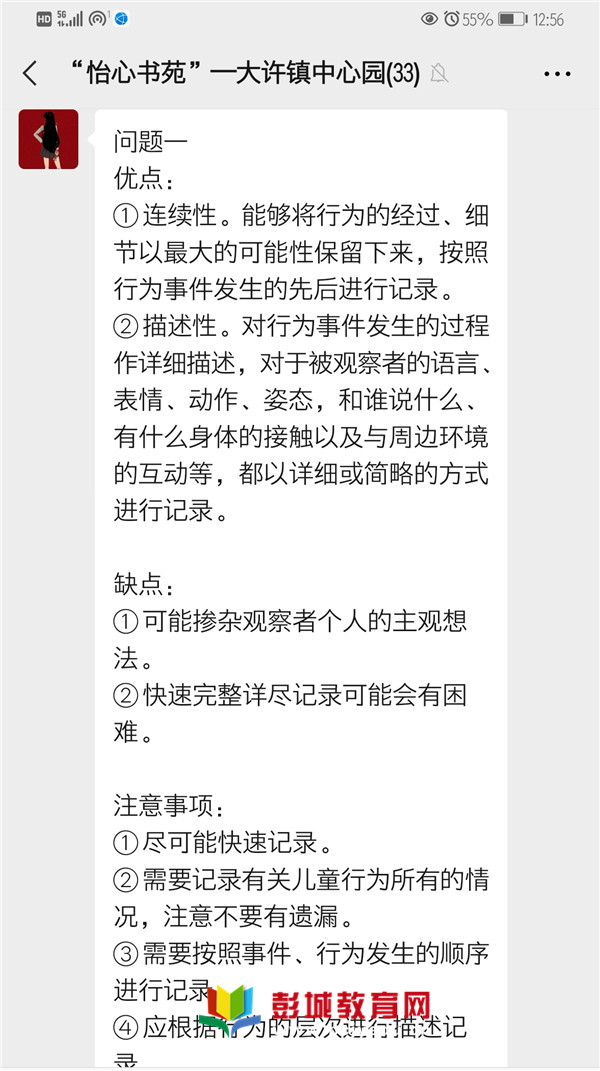Go back from the group chat
600x1071 pixels.
point(30,73)
